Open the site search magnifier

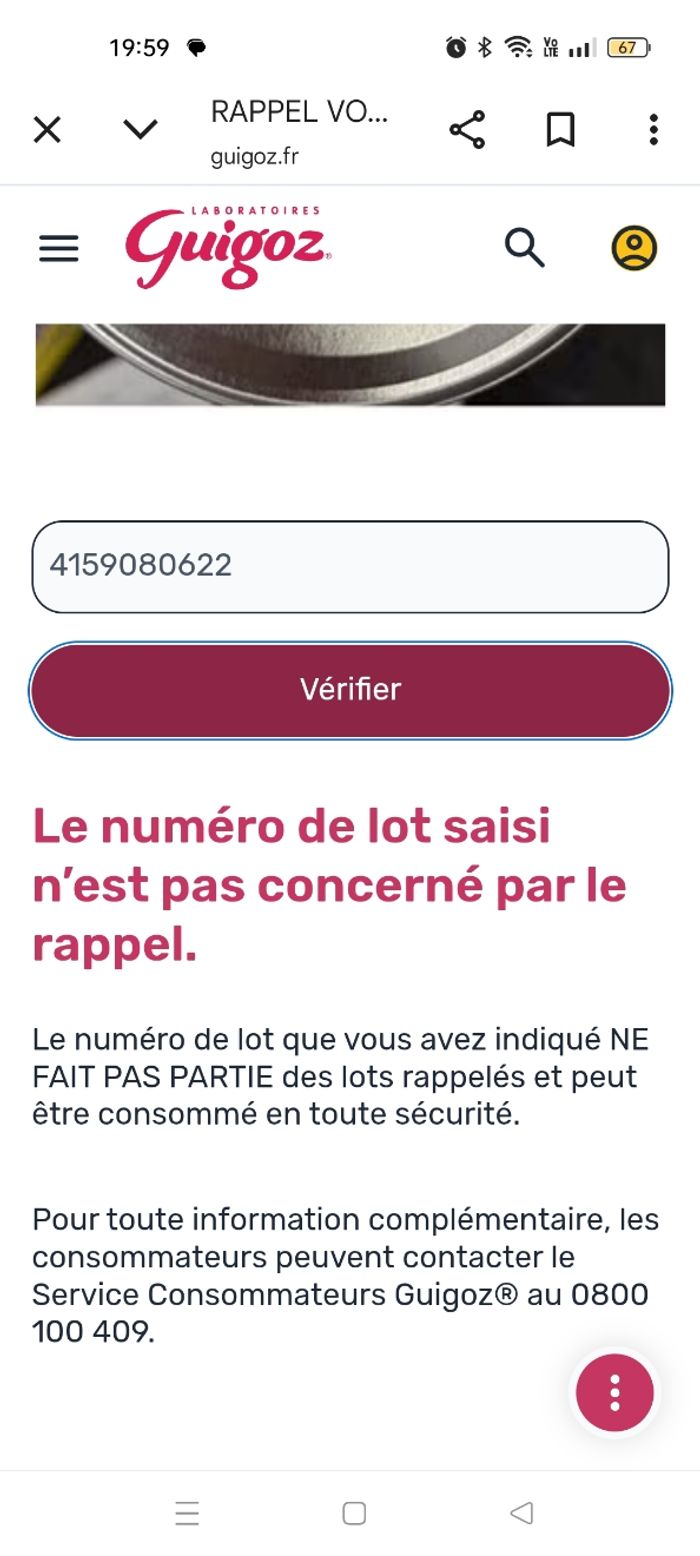tap(524, 247)
